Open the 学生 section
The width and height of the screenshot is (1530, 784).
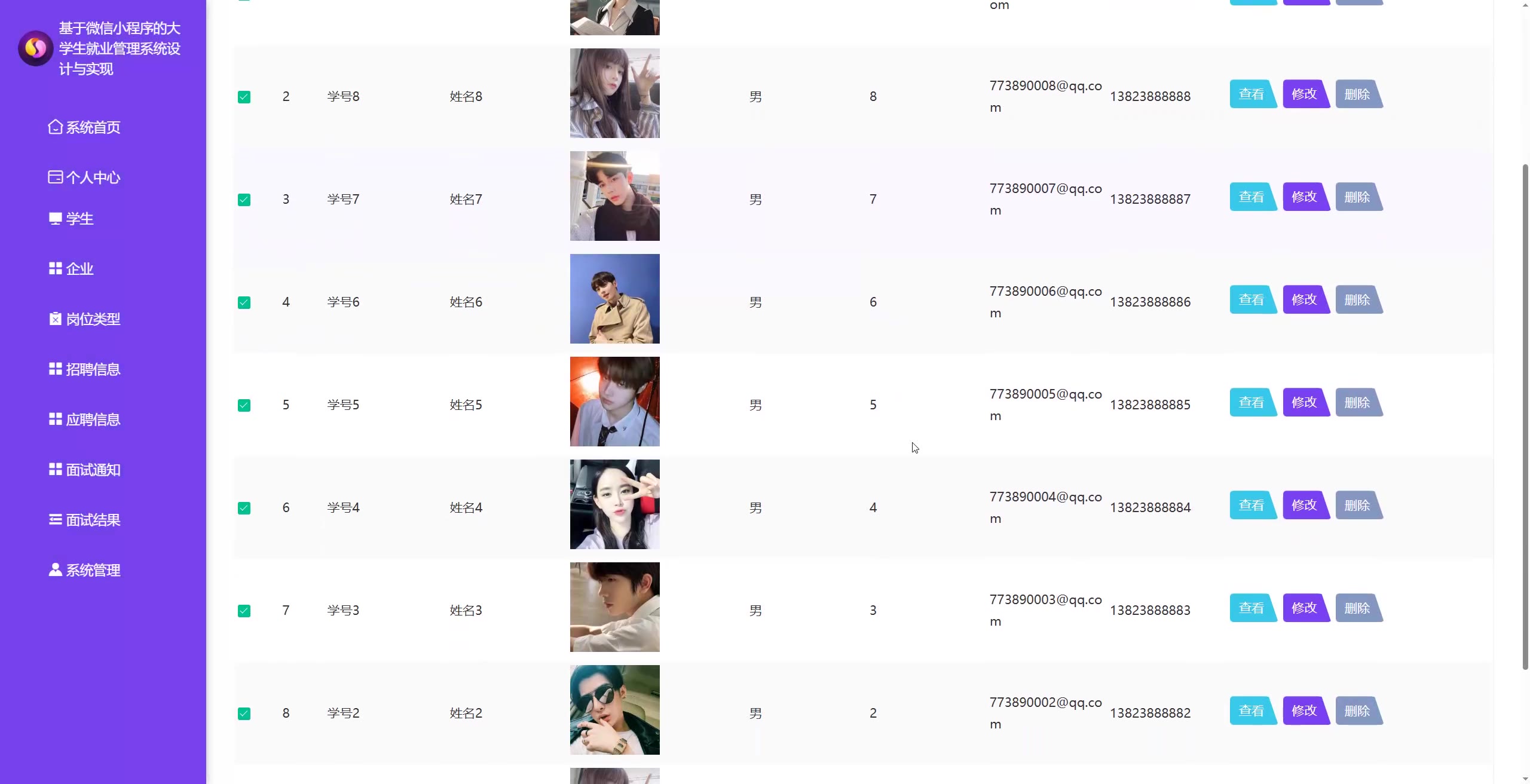click(72, 219)
